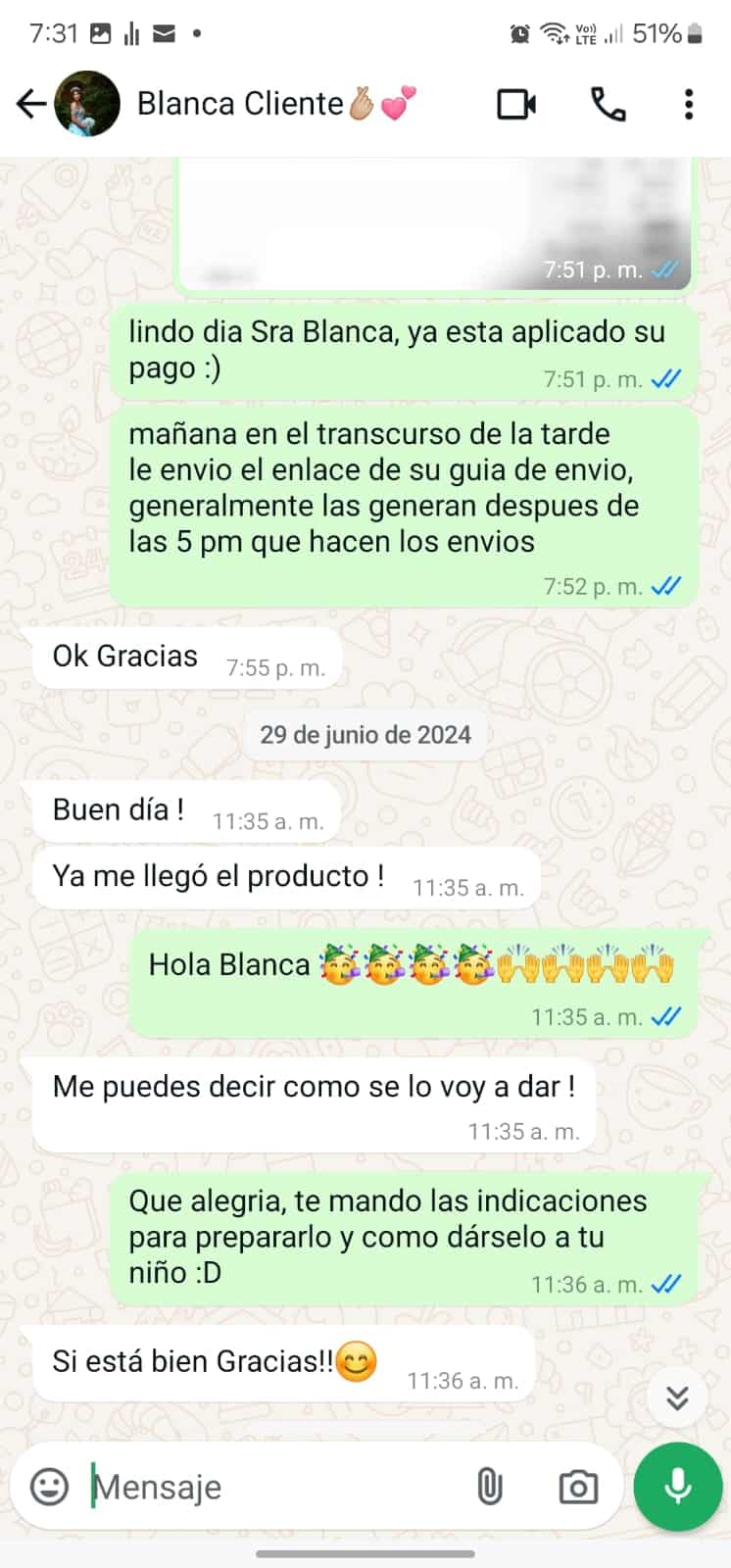This screenshot has width=731, height=1568.
Task: Start a video call with Blanca
Action: pyautogui.click(x=516, y=104)
